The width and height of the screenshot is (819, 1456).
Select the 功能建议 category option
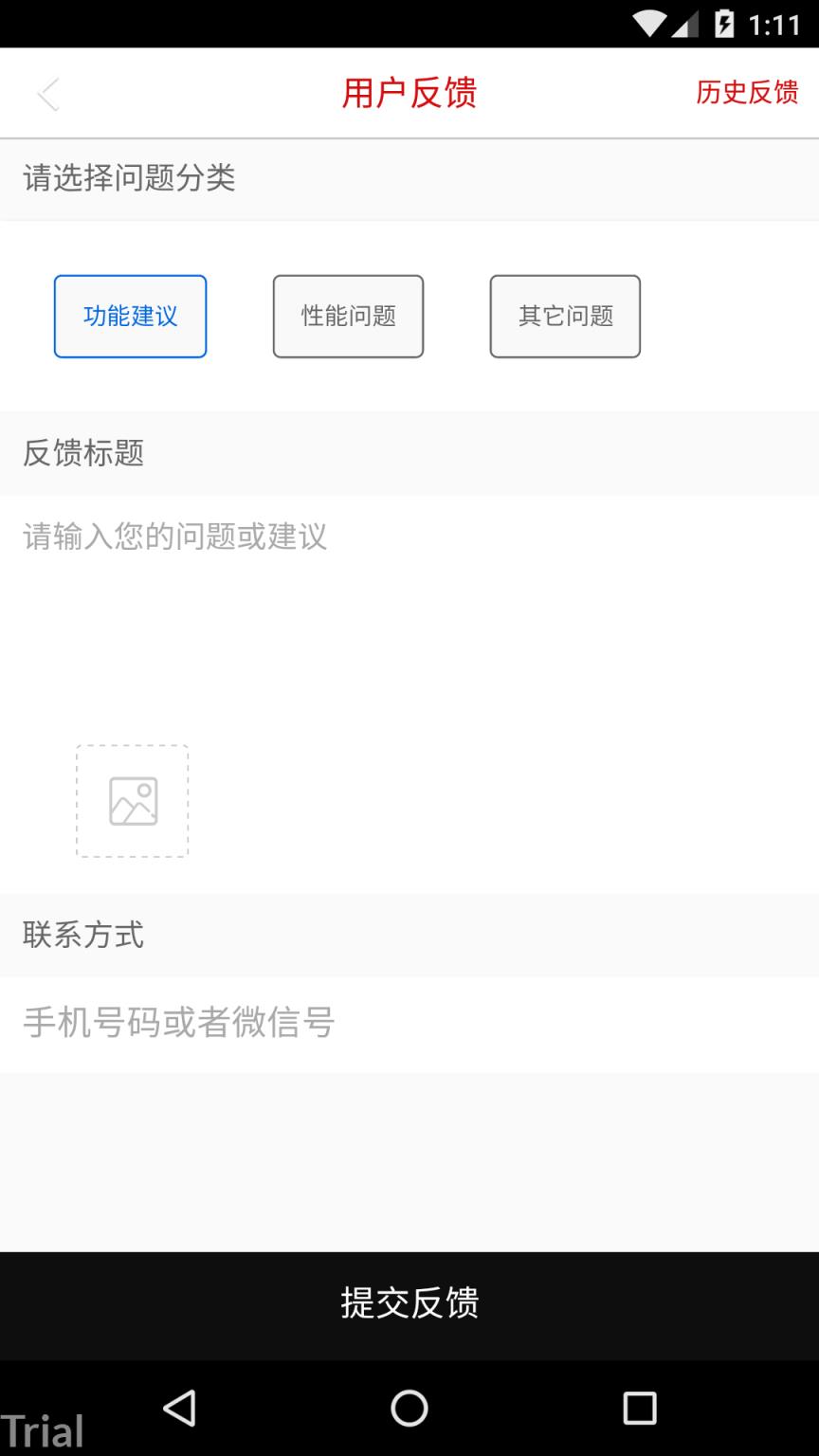(x=130, y=316)
